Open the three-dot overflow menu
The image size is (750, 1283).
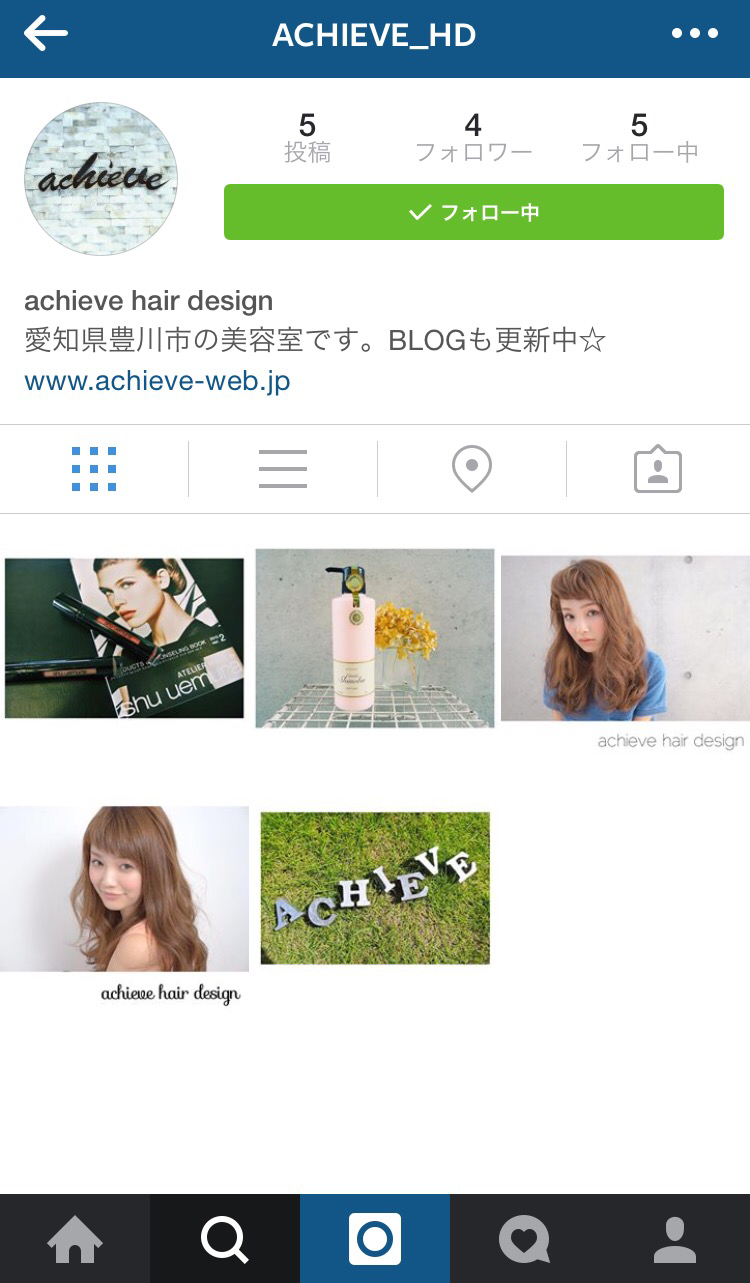click(695, 34)
